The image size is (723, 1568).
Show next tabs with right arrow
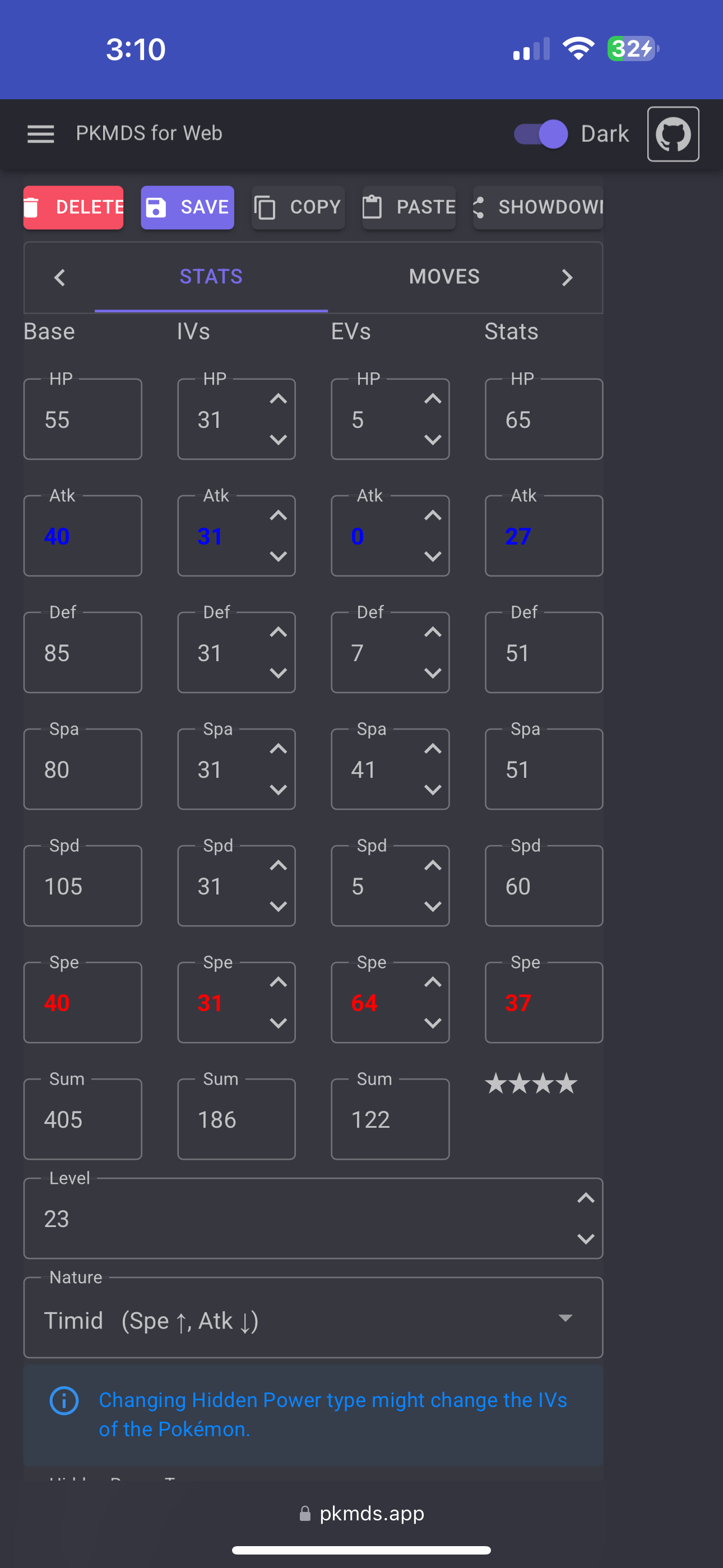coord(567,278)
